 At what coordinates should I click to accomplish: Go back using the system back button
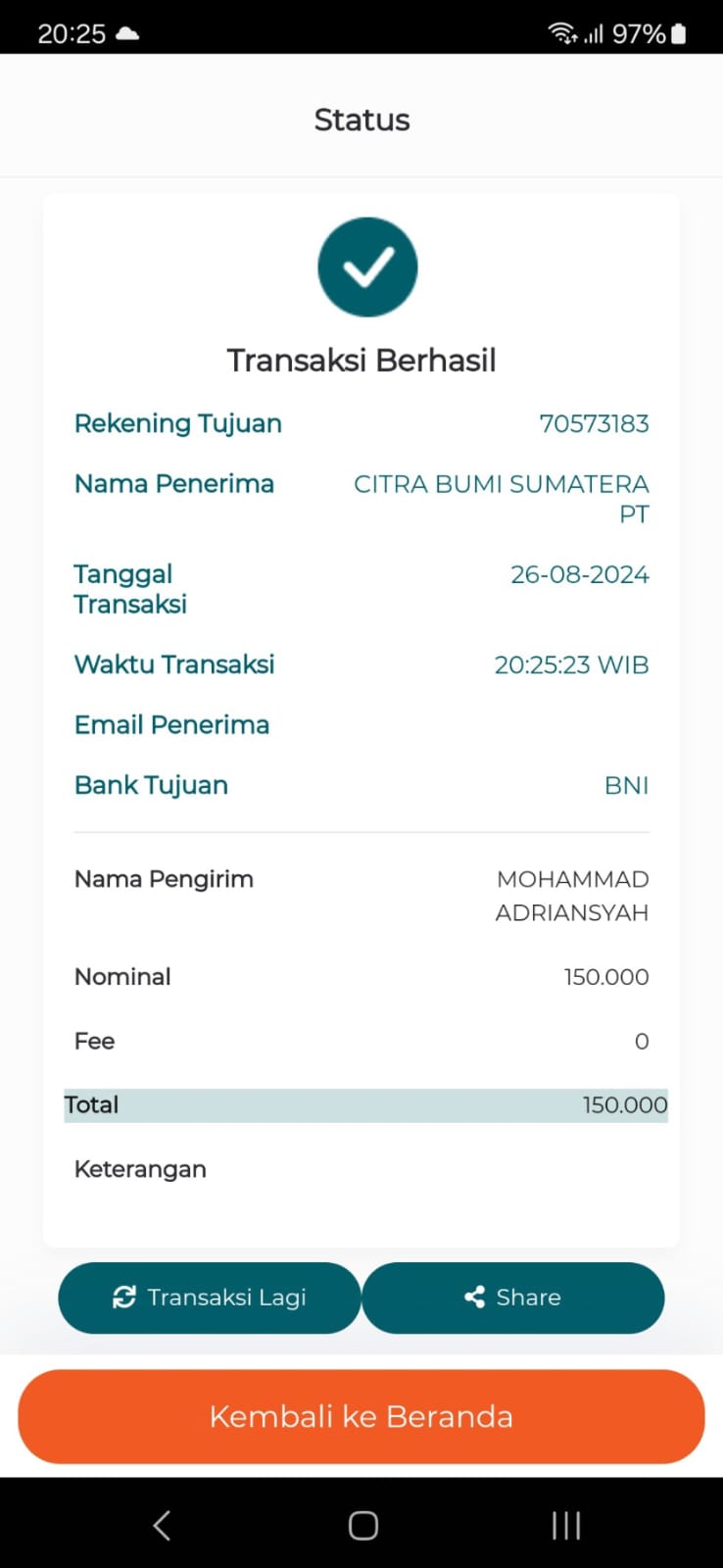point(163,1525)
